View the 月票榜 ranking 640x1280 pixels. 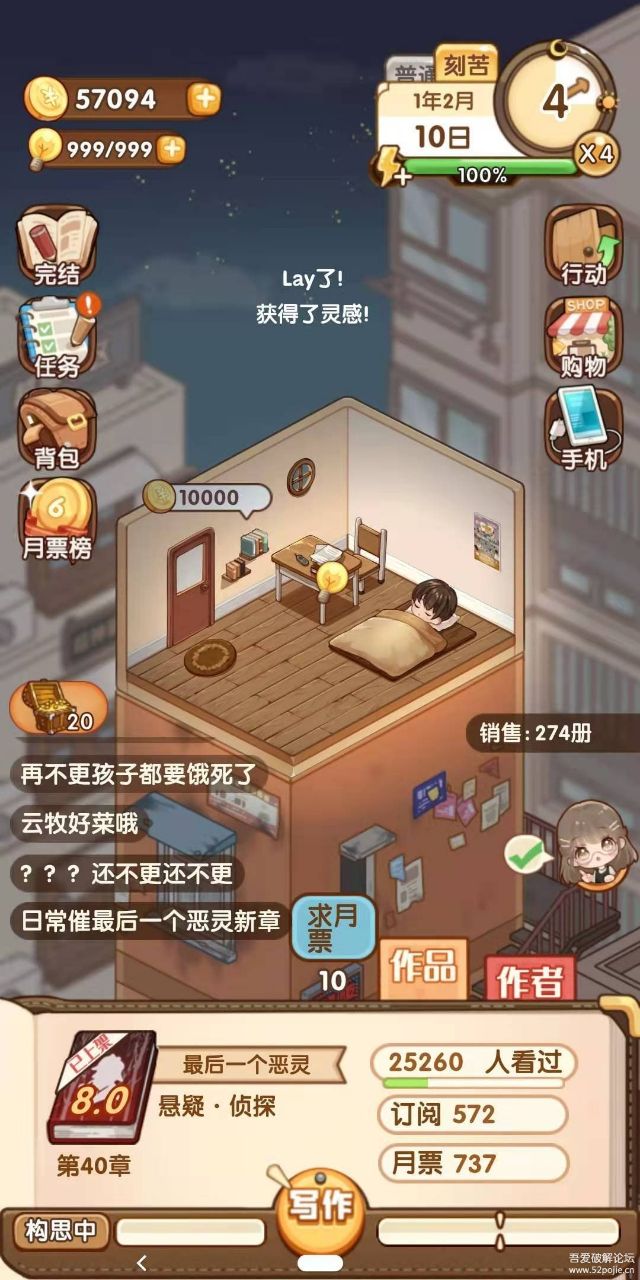[57, 520]
